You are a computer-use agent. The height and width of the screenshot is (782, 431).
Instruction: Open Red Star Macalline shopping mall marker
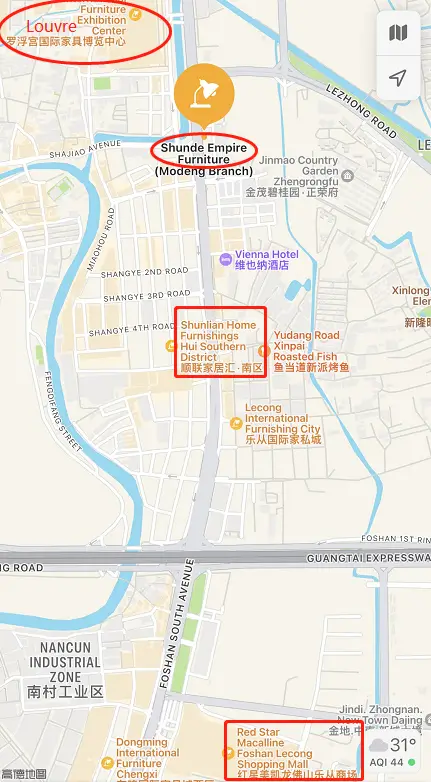228,753
